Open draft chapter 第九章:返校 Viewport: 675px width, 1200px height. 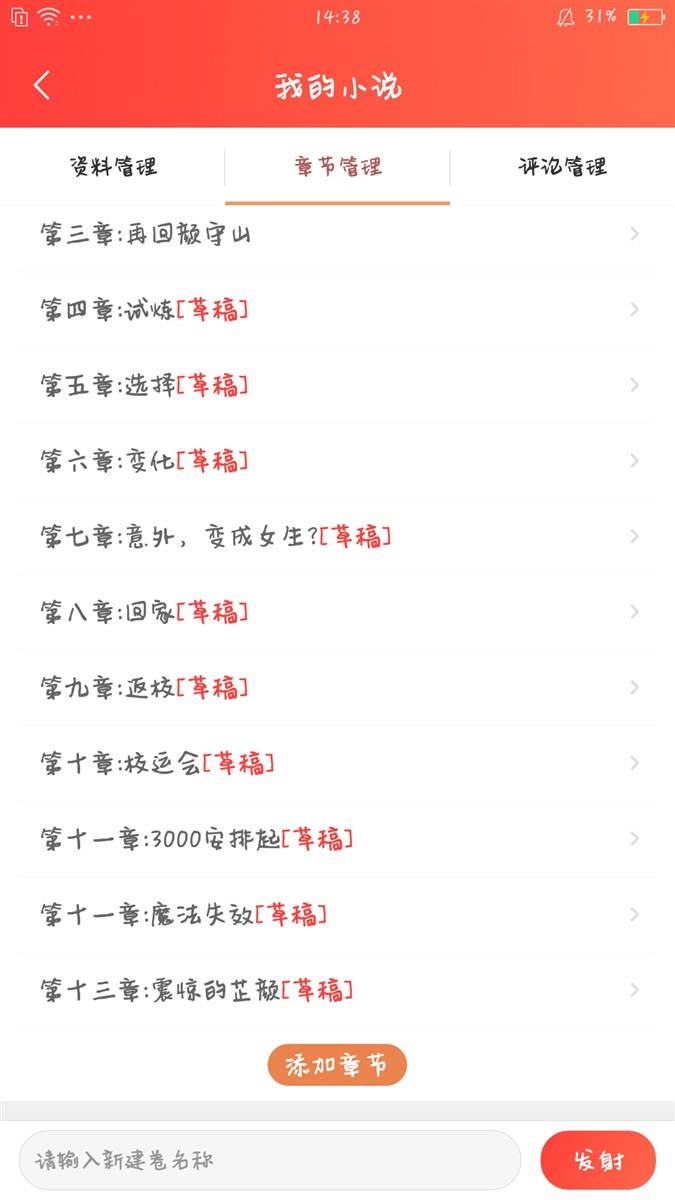pos(336,688)
